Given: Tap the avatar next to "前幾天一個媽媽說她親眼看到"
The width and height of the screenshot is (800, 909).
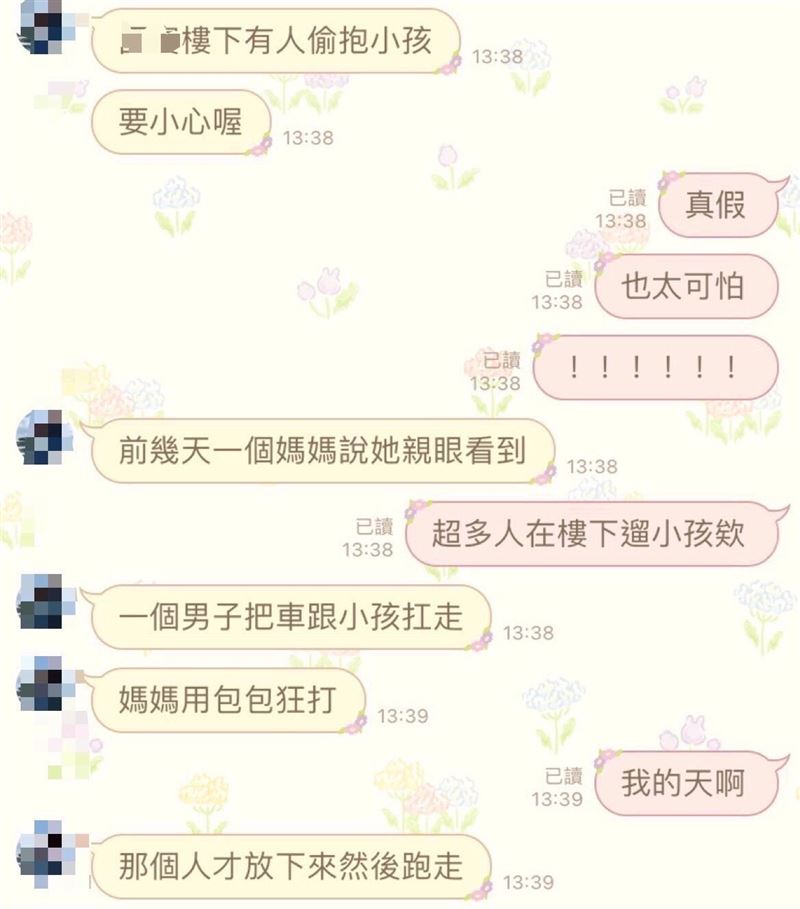Looking at the screenshot, I should pos(46,438).
